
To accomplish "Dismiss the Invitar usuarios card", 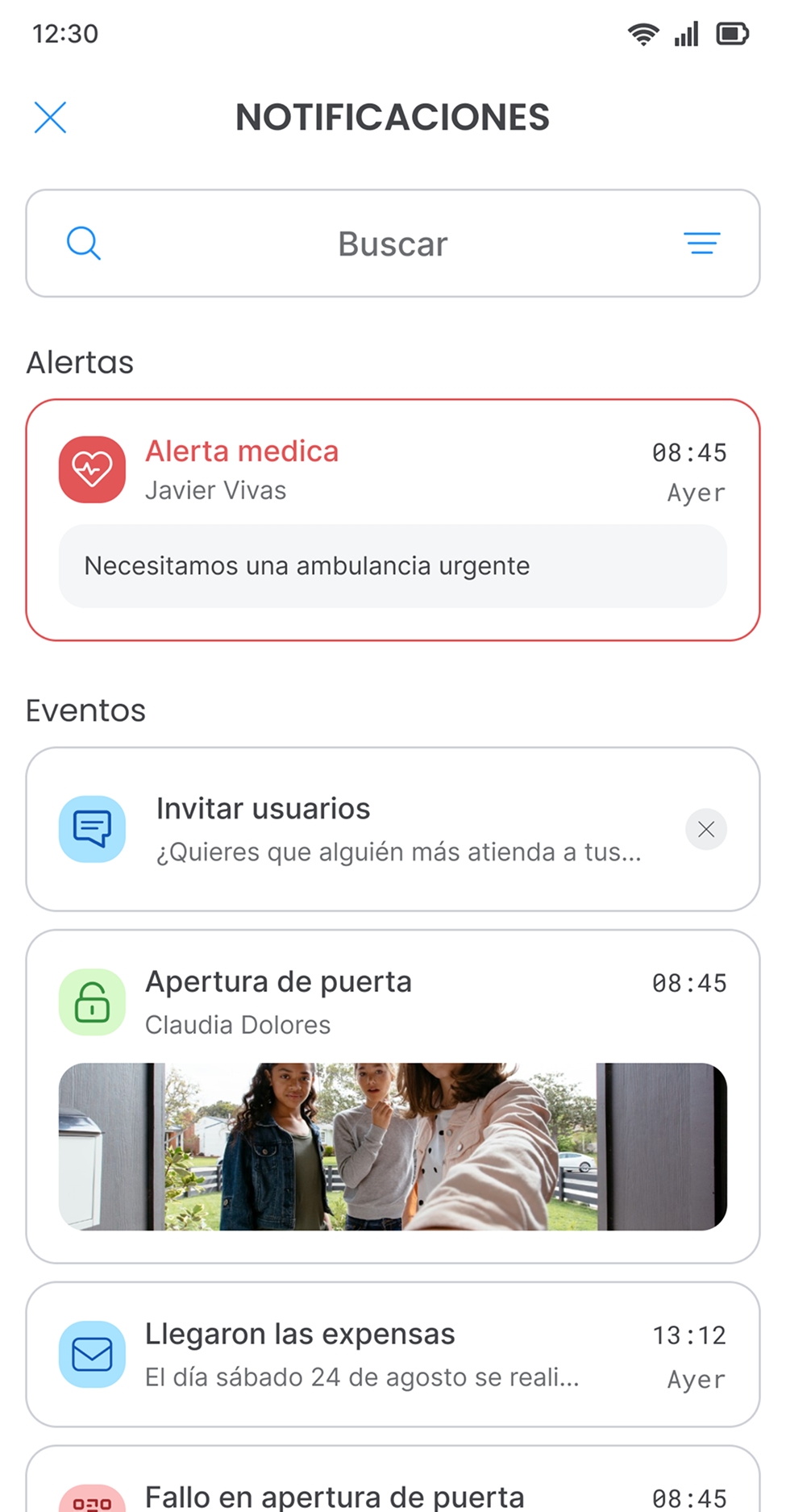I will tap(706, 829).
